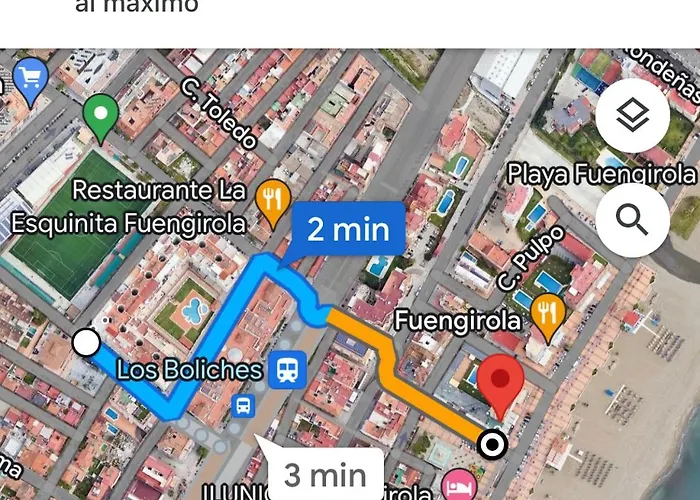700x500 pixels.
Task: Tap the green location pin
Action: 100,116
